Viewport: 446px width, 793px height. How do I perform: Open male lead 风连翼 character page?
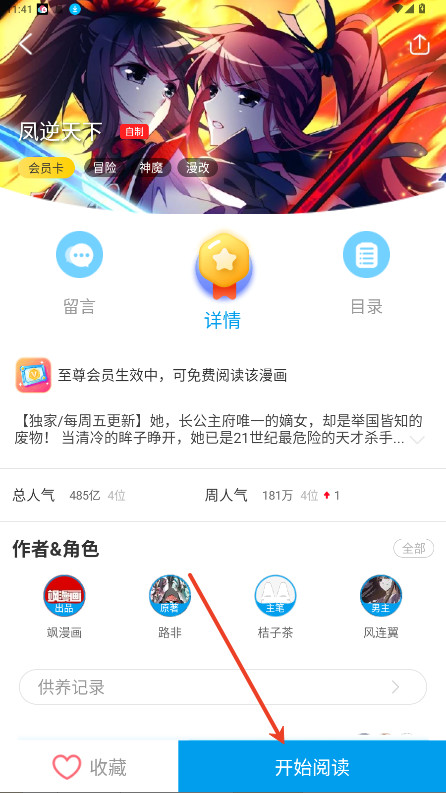(x=381, y=607)
